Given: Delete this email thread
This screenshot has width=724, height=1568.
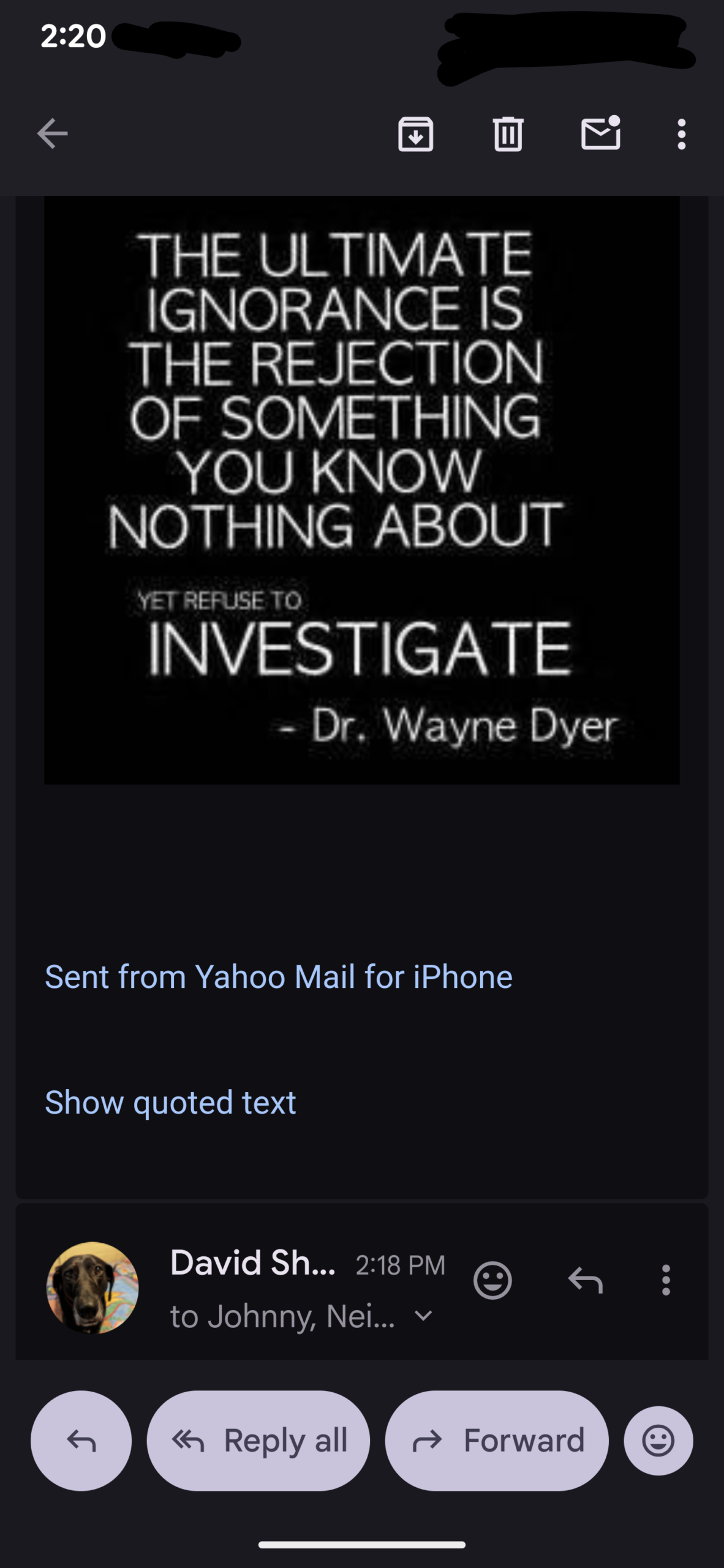Looking at the screenshot, I should (x=508, y=134).
